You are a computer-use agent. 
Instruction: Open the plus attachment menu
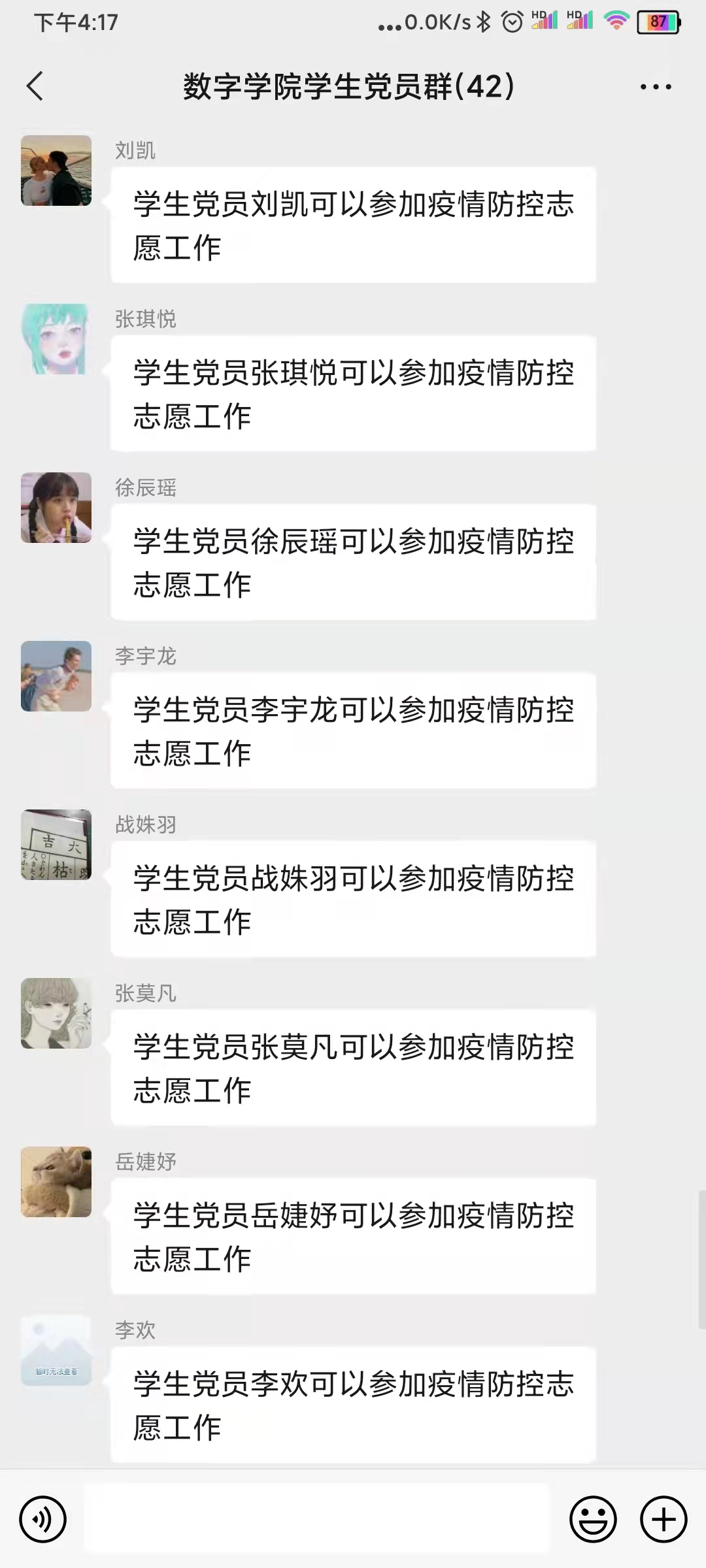point(664,1520)
